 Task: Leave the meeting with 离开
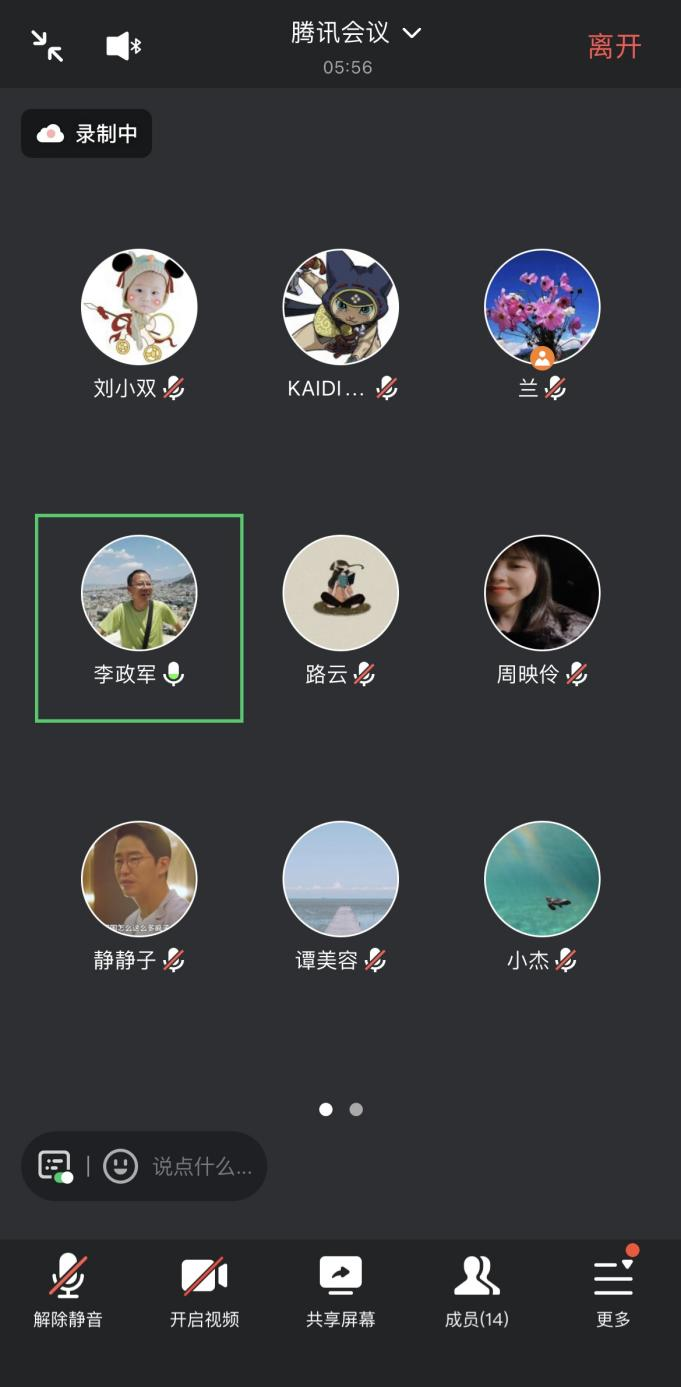(x=614, y=46)
